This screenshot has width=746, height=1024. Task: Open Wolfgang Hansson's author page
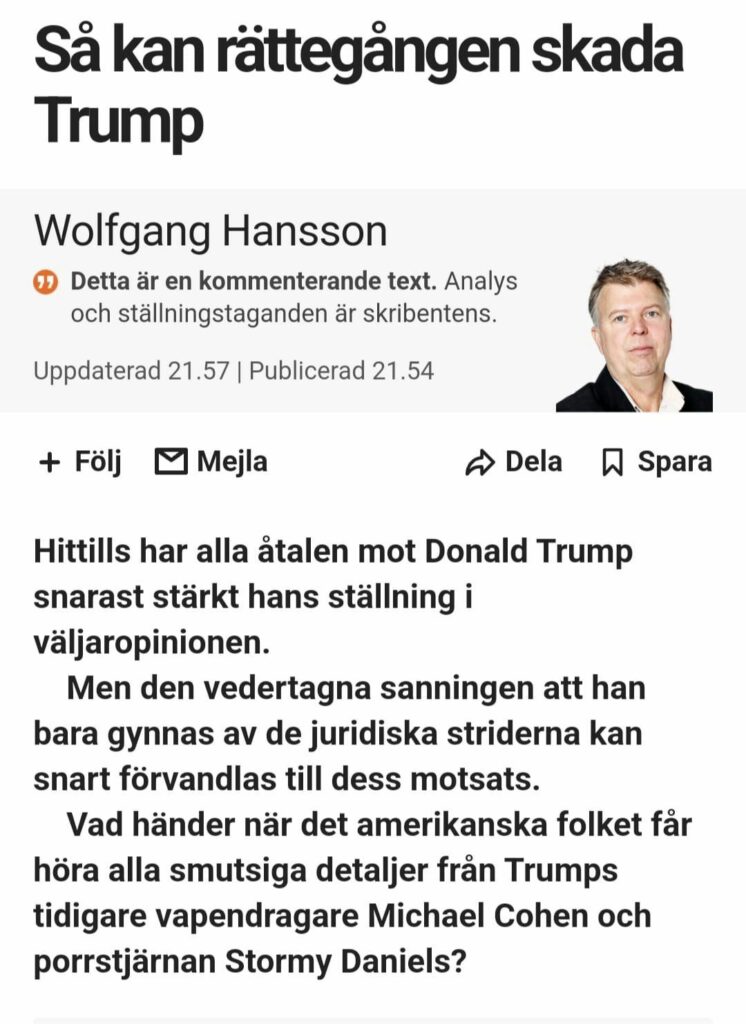tap(210, 231)
